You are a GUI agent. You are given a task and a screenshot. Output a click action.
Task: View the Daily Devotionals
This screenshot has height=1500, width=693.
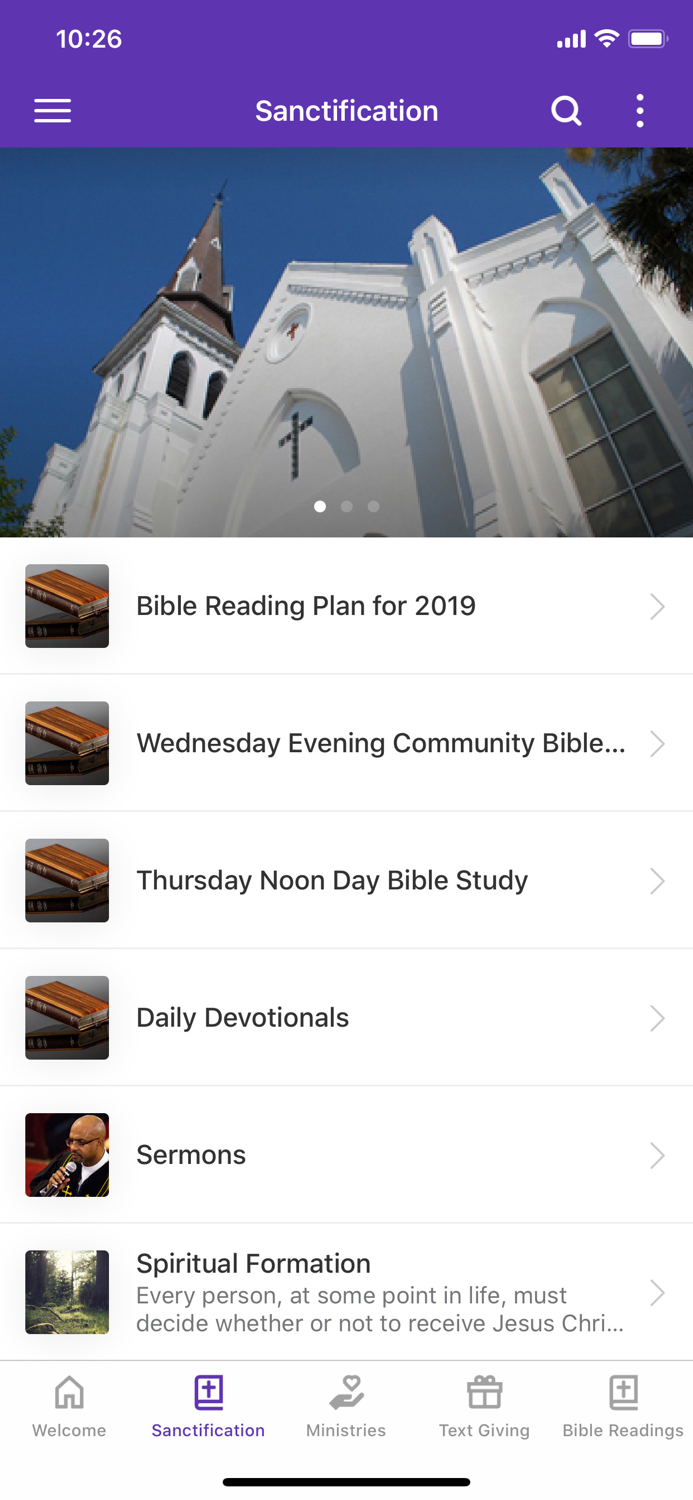[346, 1017]
